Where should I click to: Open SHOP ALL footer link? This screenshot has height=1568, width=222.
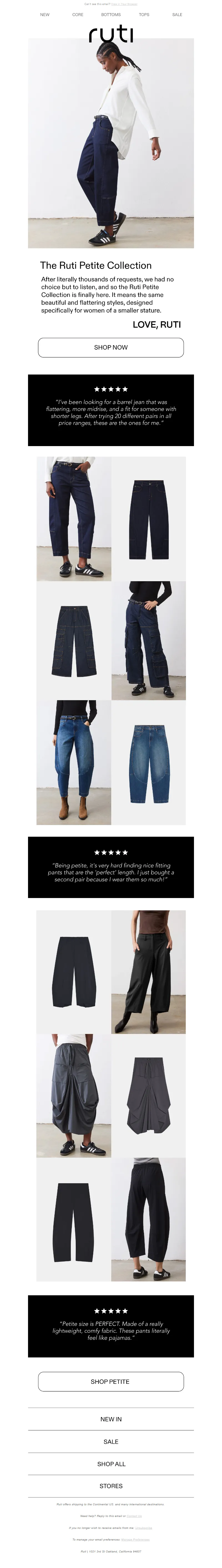(111, 1463)
